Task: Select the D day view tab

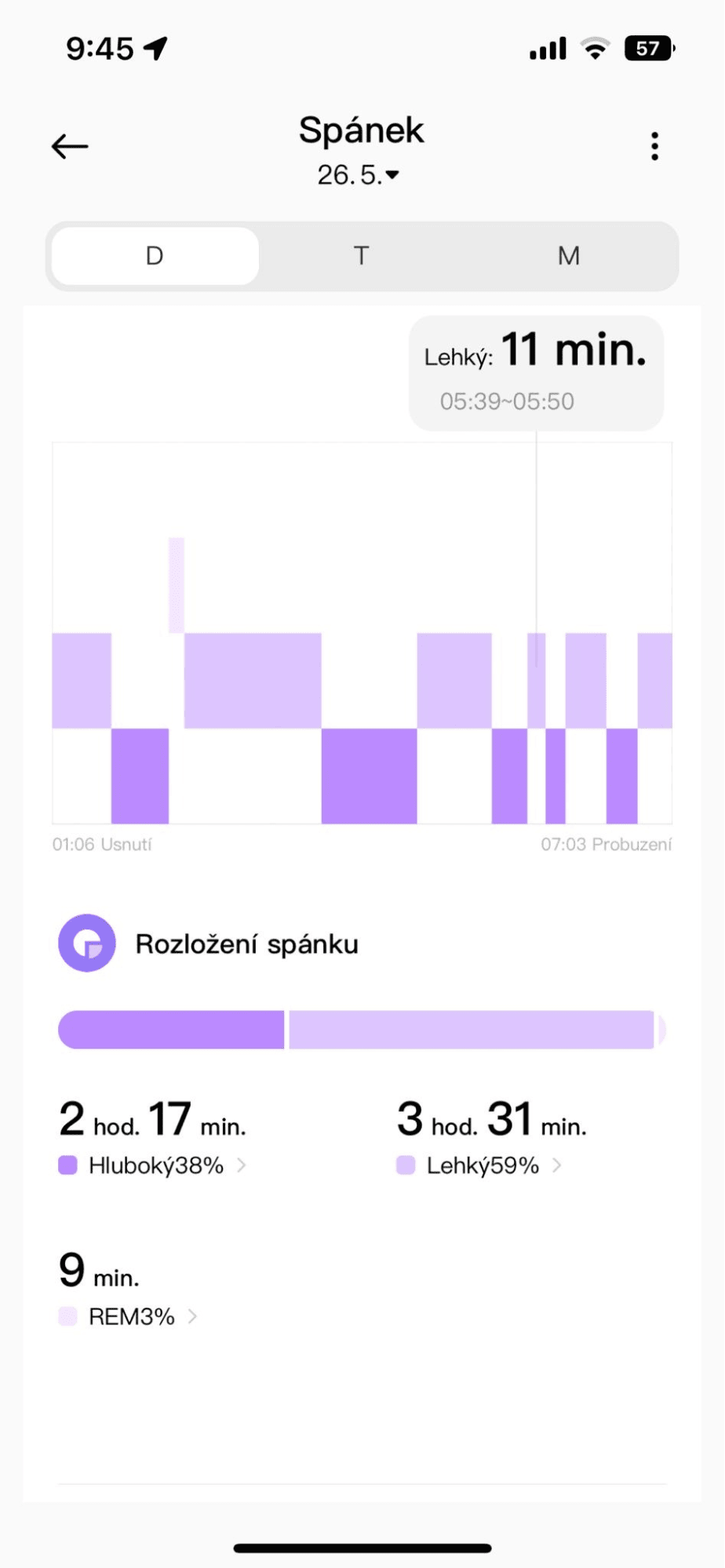Action: point(155,256)
